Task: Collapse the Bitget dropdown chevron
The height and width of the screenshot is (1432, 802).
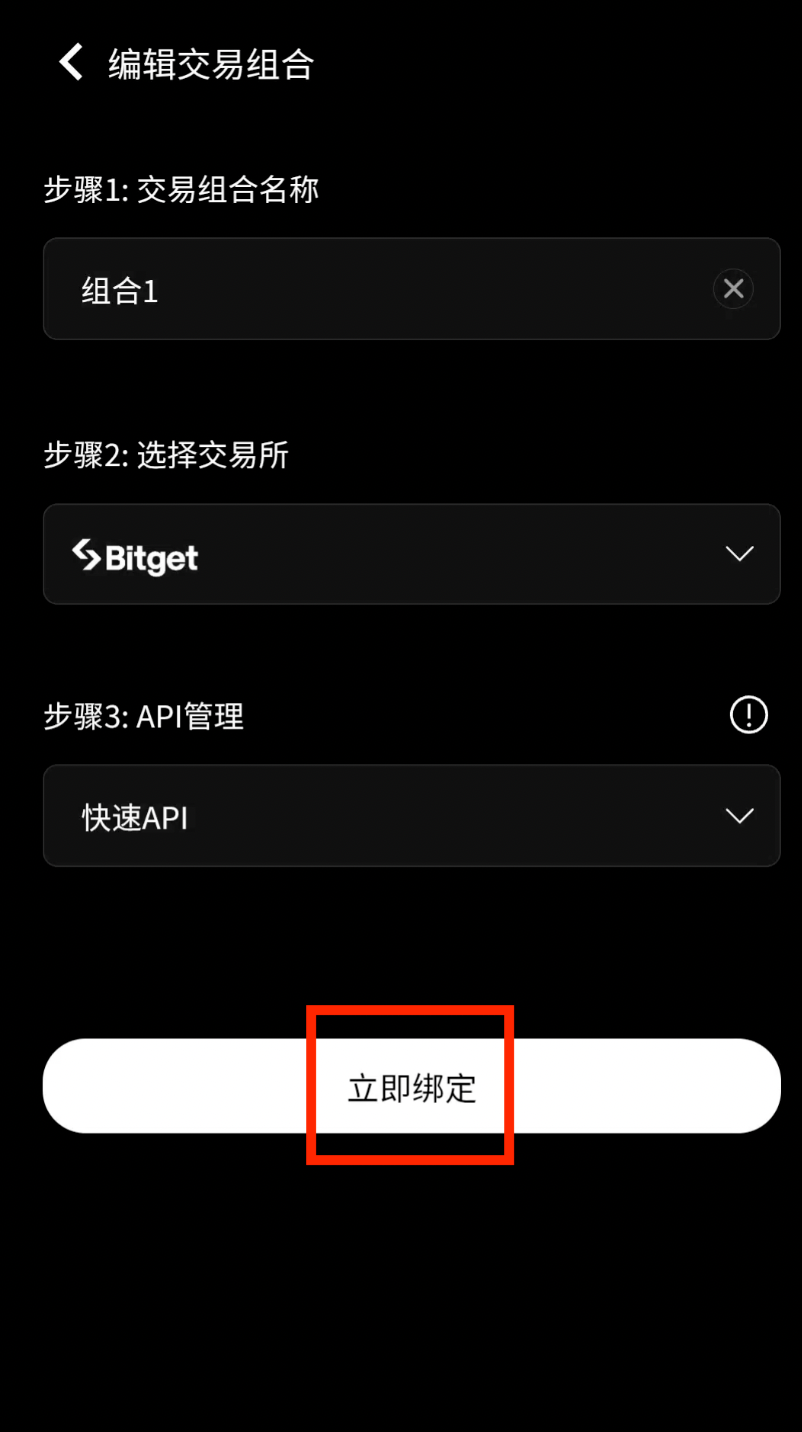Action: coord(739,554)
